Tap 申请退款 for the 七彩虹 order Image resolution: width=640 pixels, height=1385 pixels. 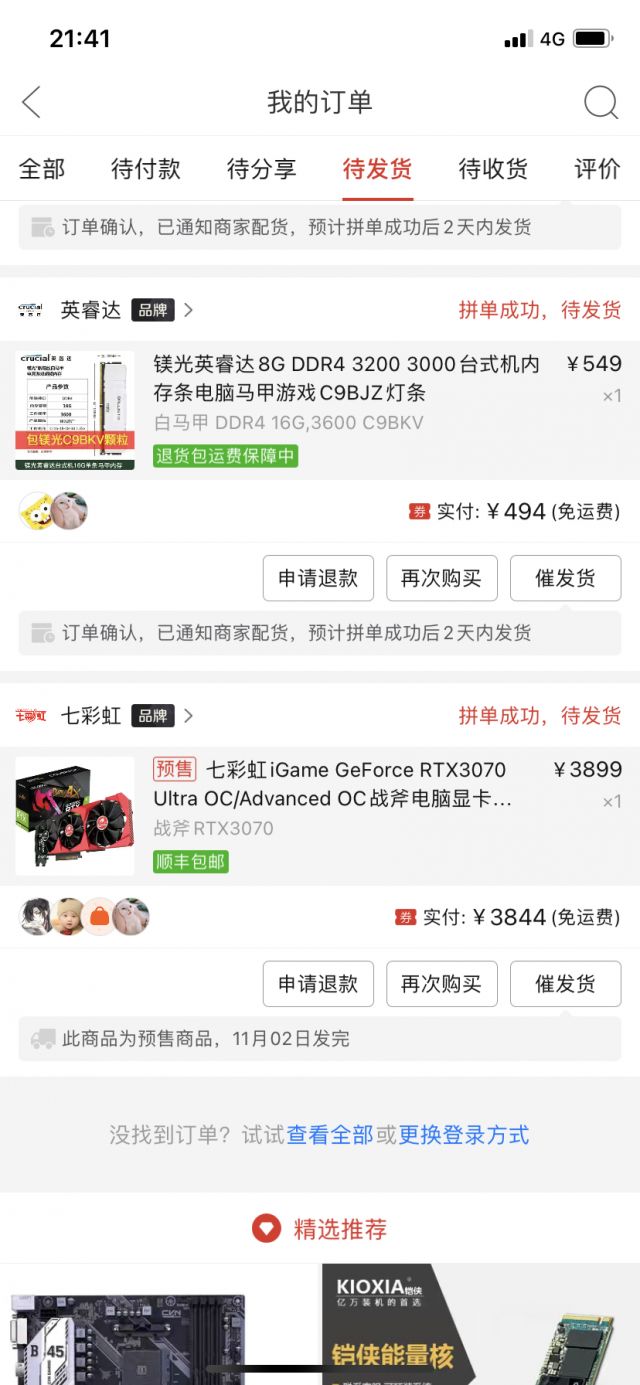318,984
